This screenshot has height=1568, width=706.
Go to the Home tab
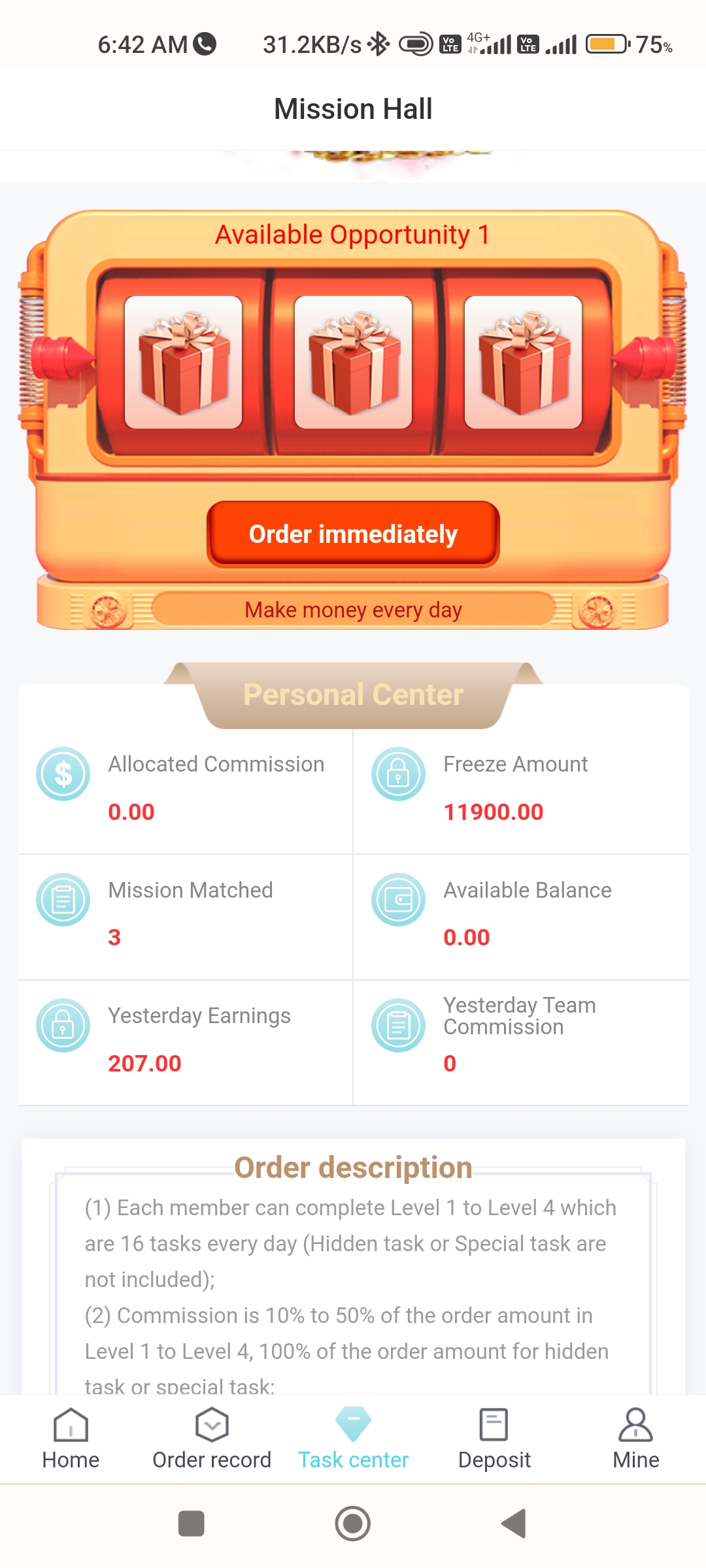point(71,1439)
